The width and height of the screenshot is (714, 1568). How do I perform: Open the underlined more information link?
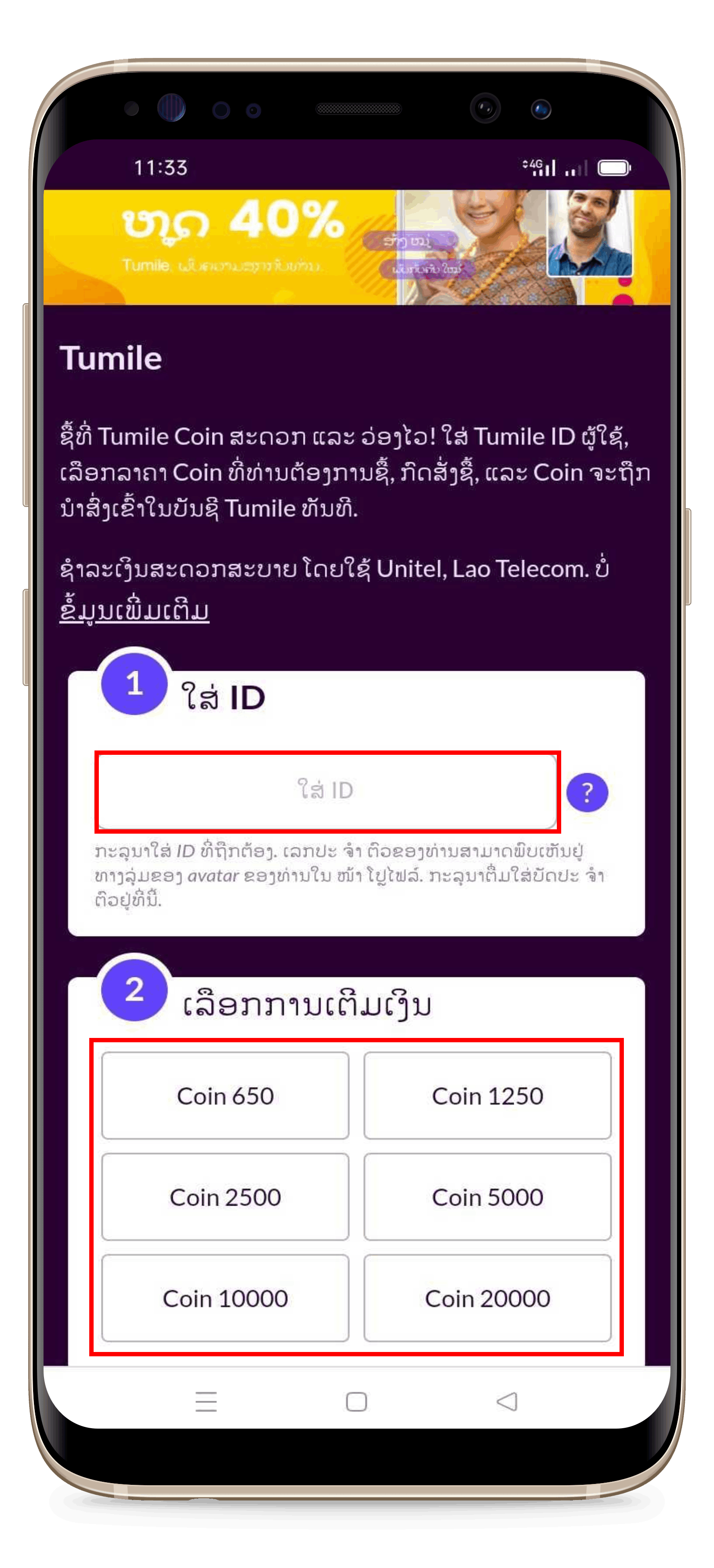pyautogui.click(x=135, y=609)
